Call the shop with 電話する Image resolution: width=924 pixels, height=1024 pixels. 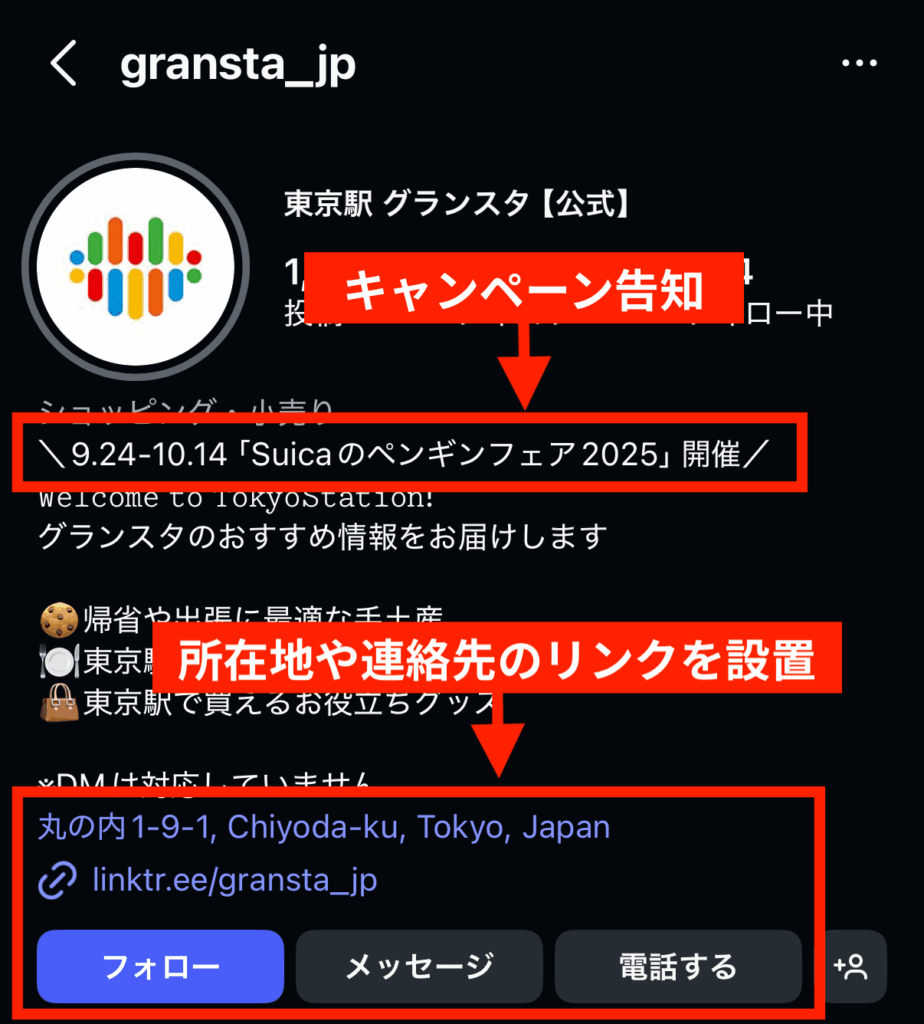tap(677, 966)
